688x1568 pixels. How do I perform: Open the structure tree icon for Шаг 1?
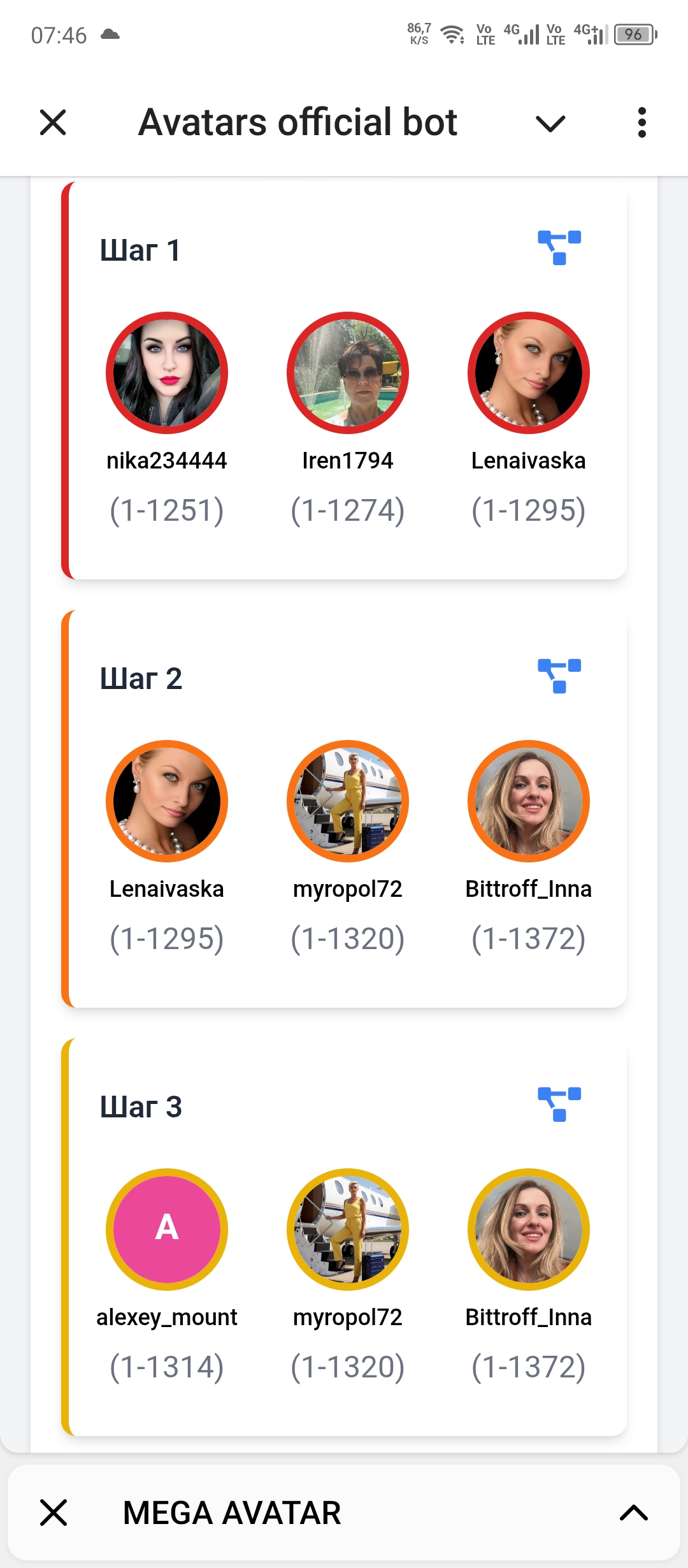(559, 247)
